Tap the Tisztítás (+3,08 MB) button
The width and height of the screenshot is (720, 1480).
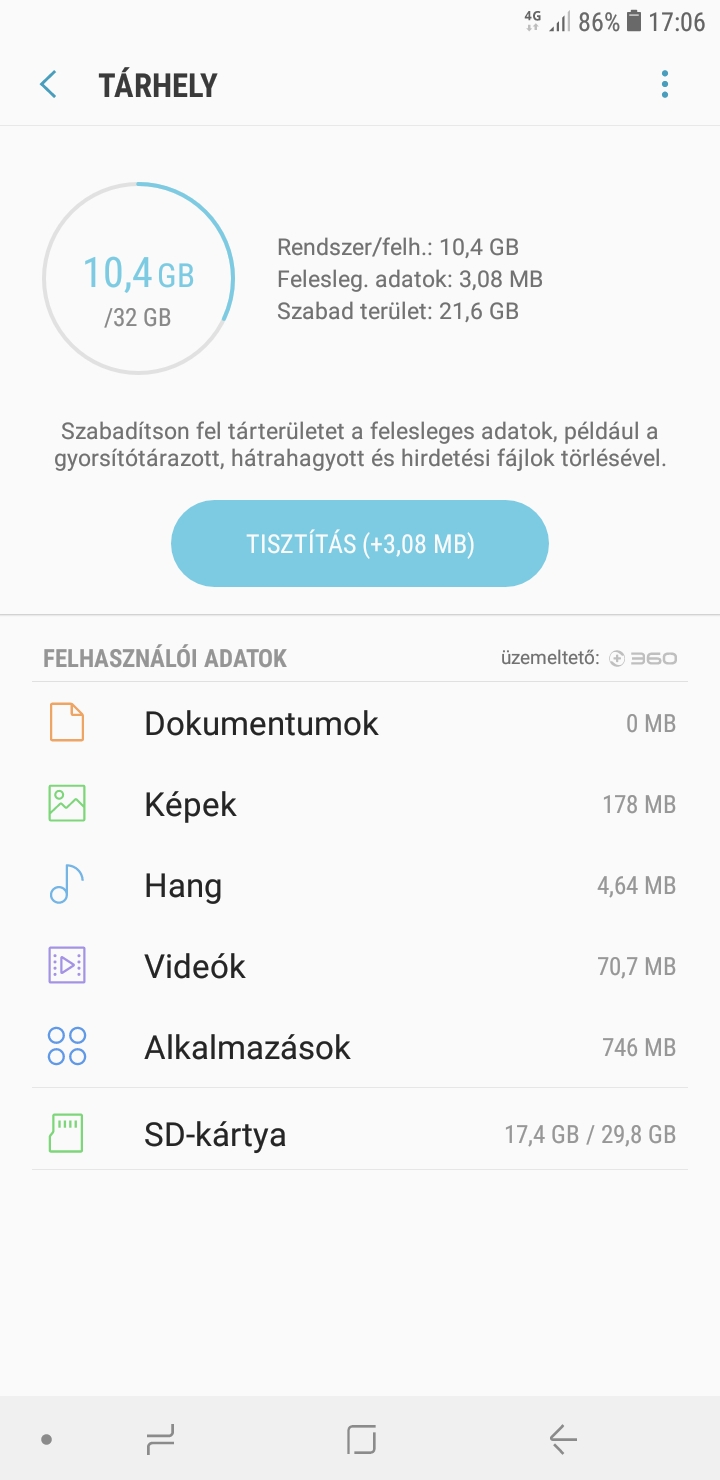pyautogui.click(x=360, y=544)
